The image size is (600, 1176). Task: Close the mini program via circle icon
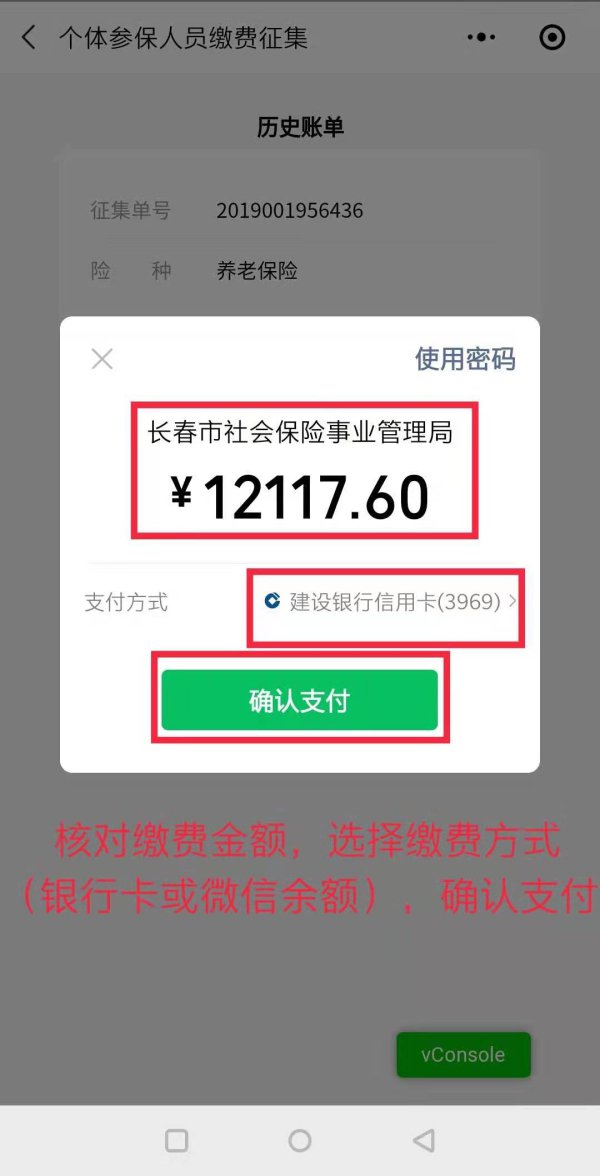click(552, 38)
